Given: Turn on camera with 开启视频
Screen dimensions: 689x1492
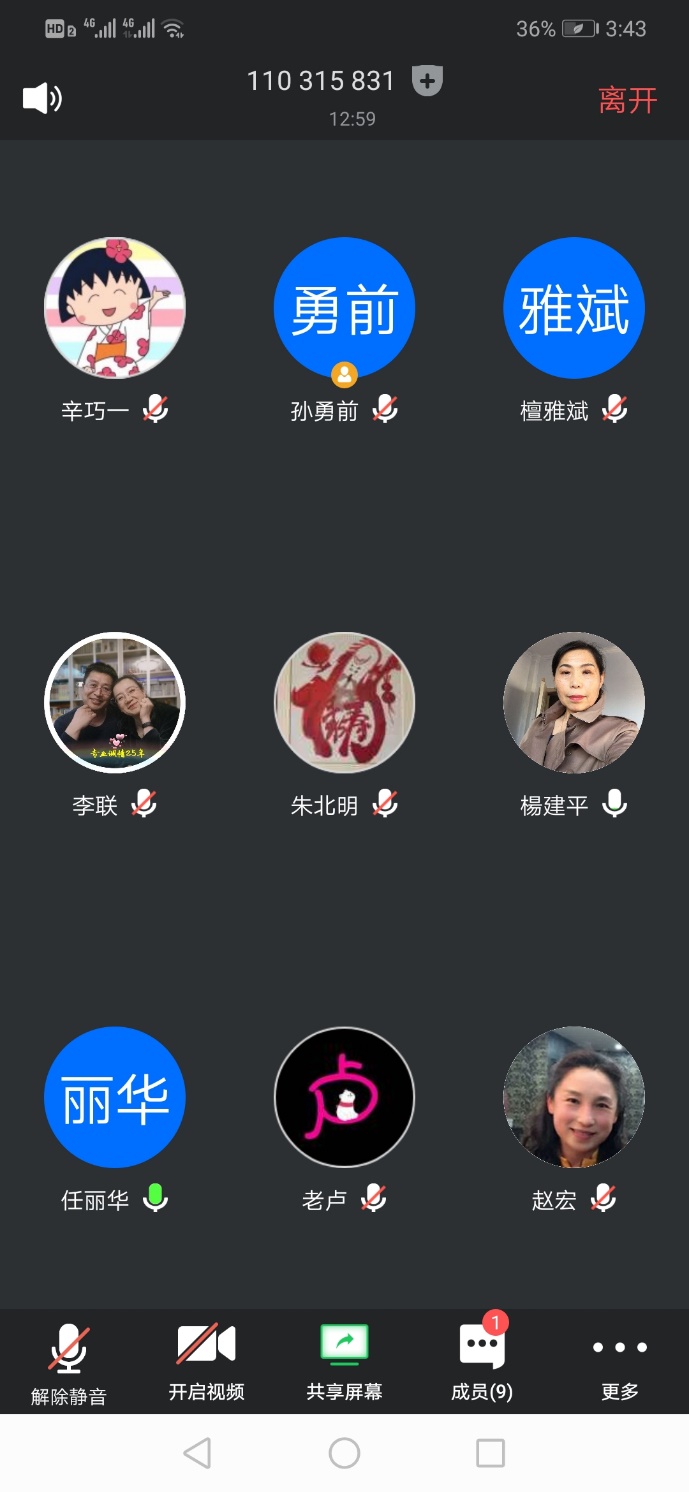Looking at the screenshot, I should tap(206, 1362).
